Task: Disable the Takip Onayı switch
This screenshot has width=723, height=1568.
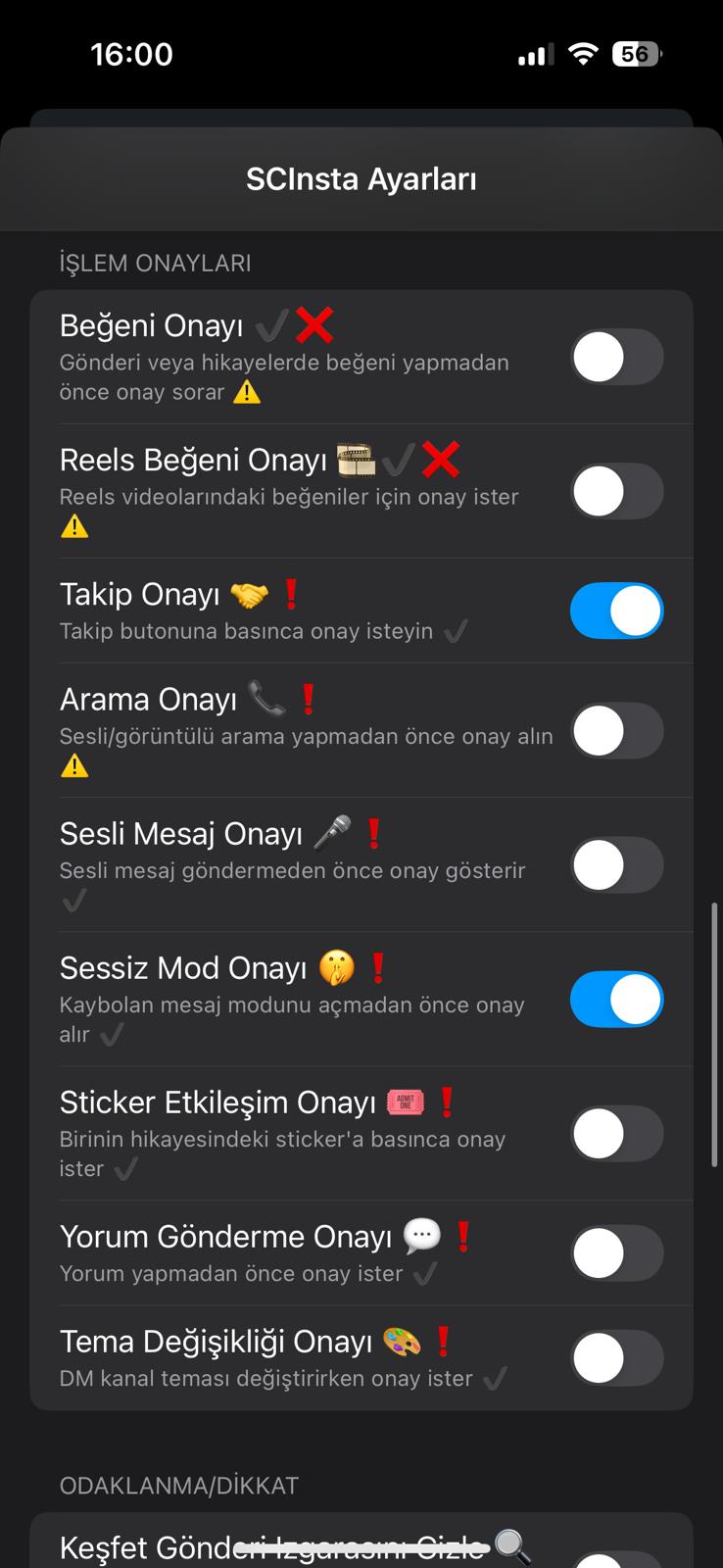Action: [x=616, y=611]
